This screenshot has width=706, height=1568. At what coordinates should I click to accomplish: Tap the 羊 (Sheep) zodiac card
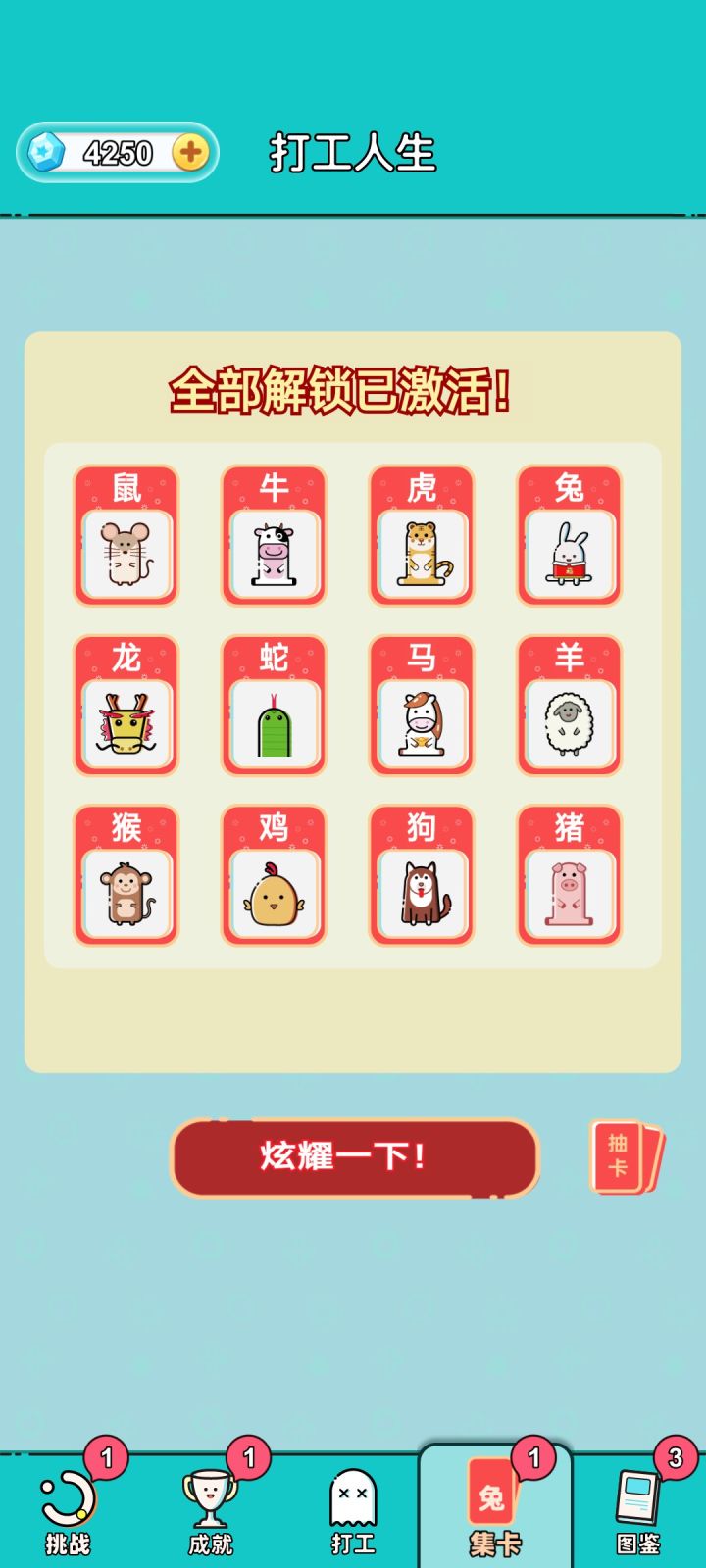pos(570,706)
